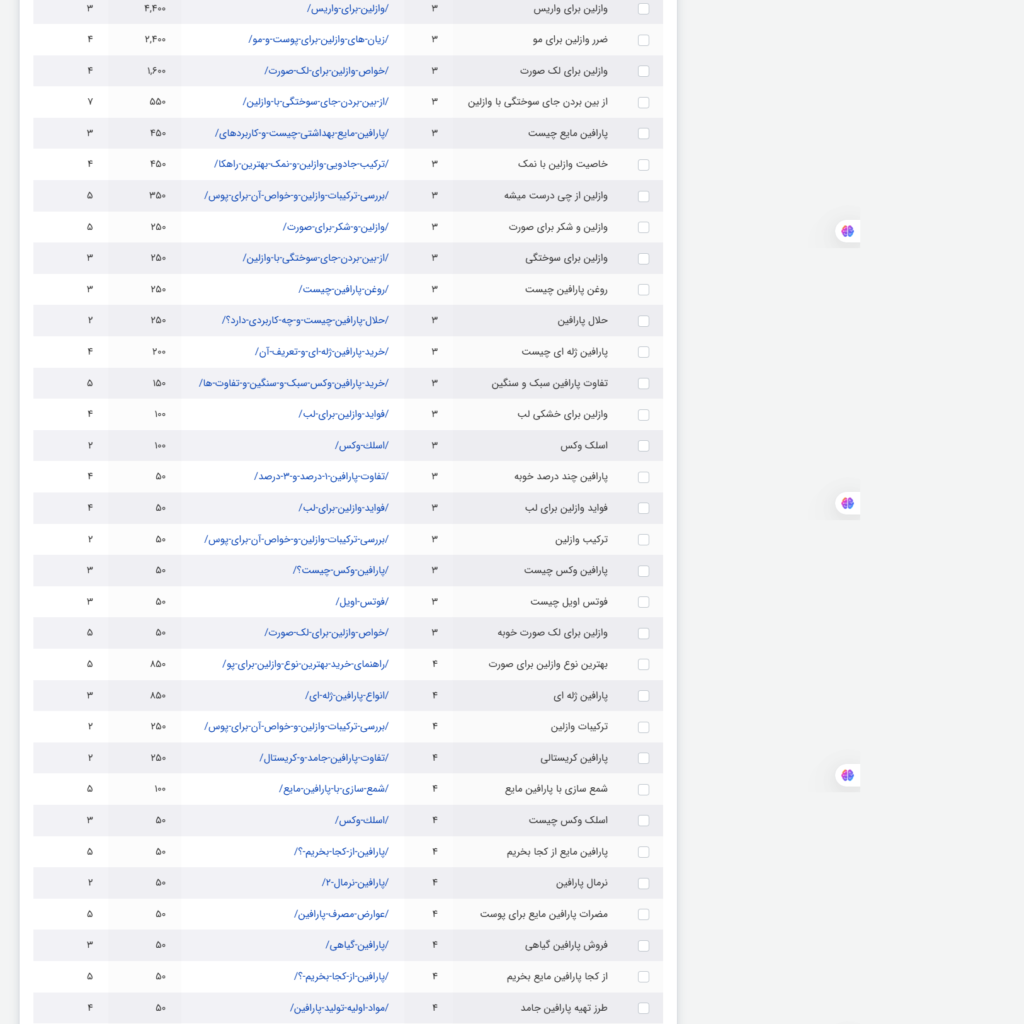Tick the اسلک وکس row checkbox

tap(643, 446)
